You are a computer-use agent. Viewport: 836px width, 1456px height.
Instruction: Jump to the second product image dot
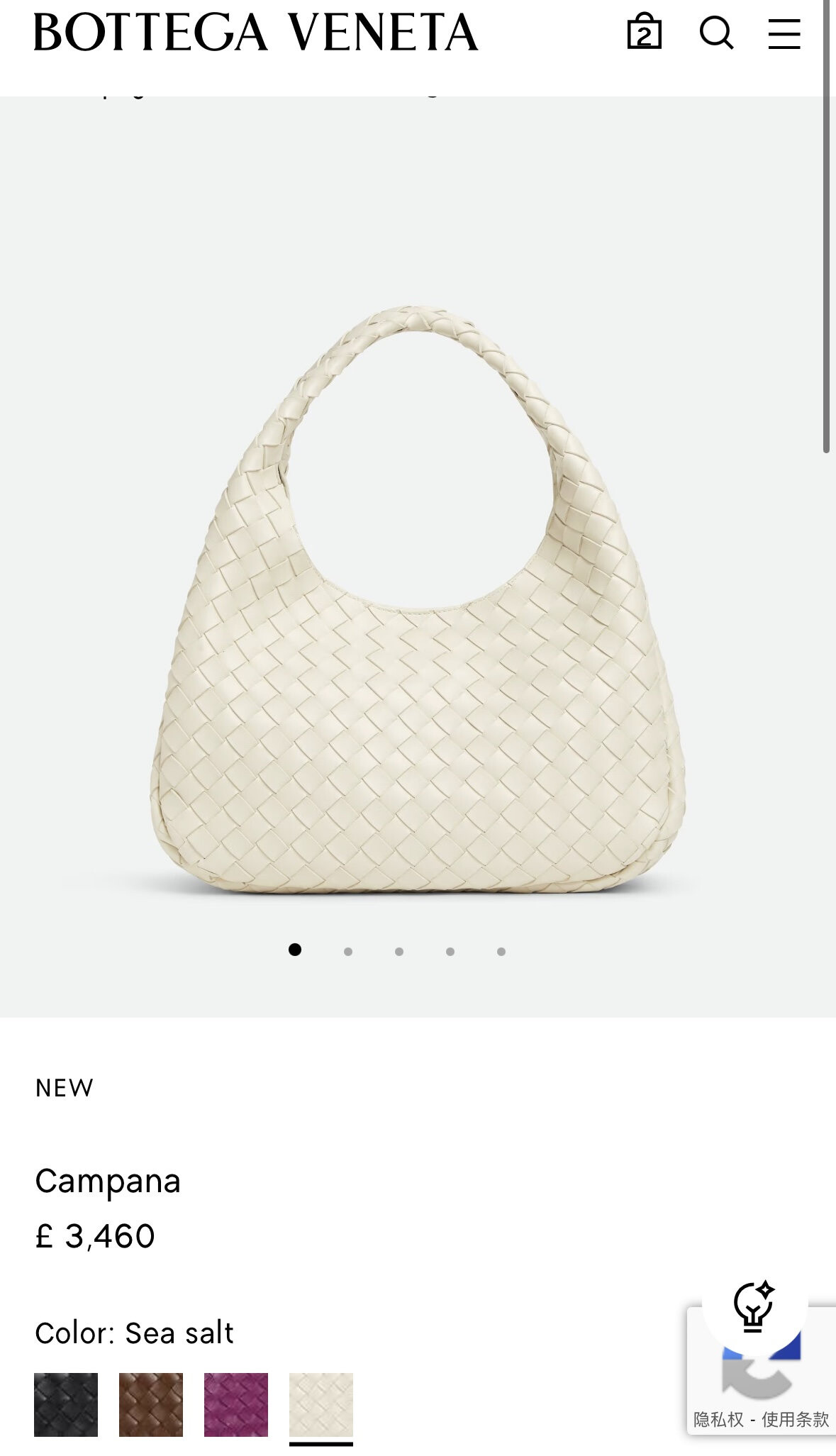[348, 952]
